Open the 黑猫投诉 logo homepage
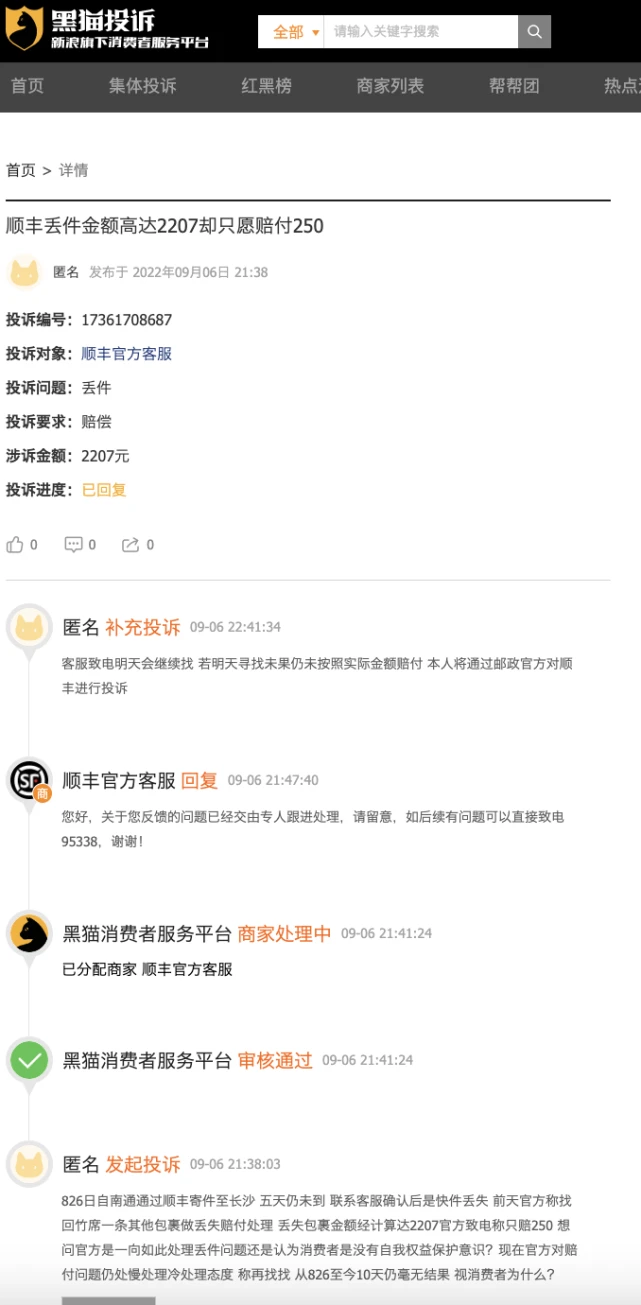Screen dimensions: 641x1305 click(x=106, y=28)
